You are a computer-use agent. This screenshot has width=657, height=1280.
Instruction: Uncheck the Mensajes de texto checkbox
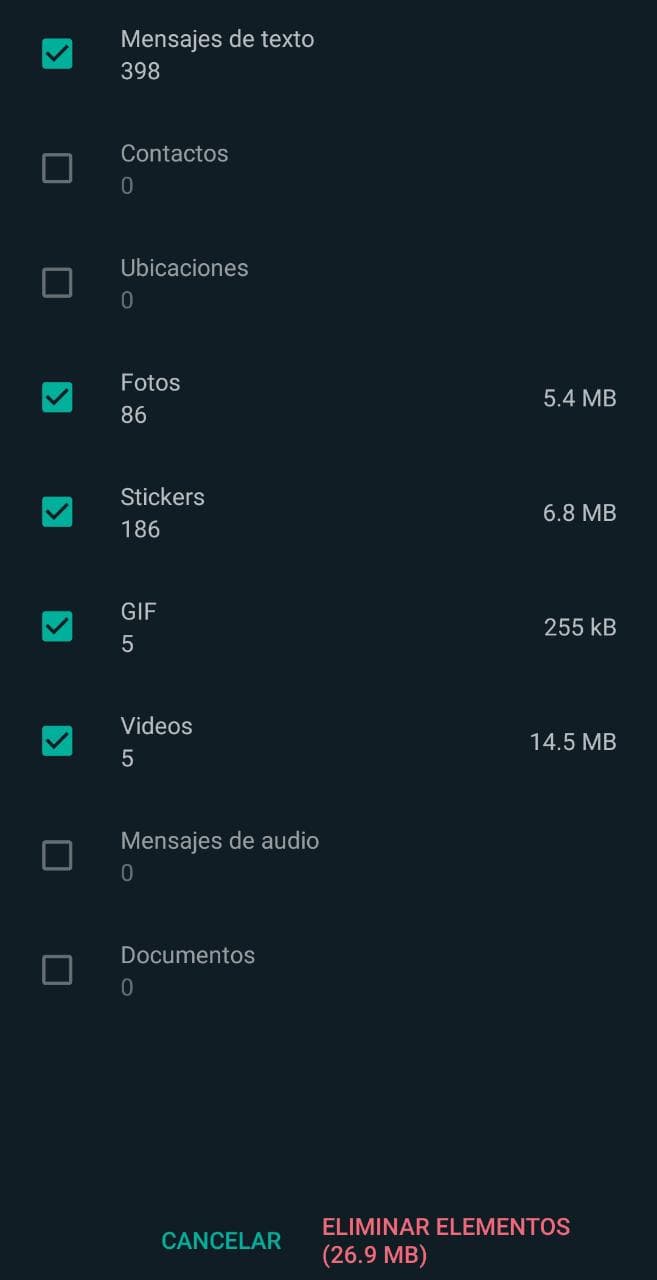pos(57,54)
